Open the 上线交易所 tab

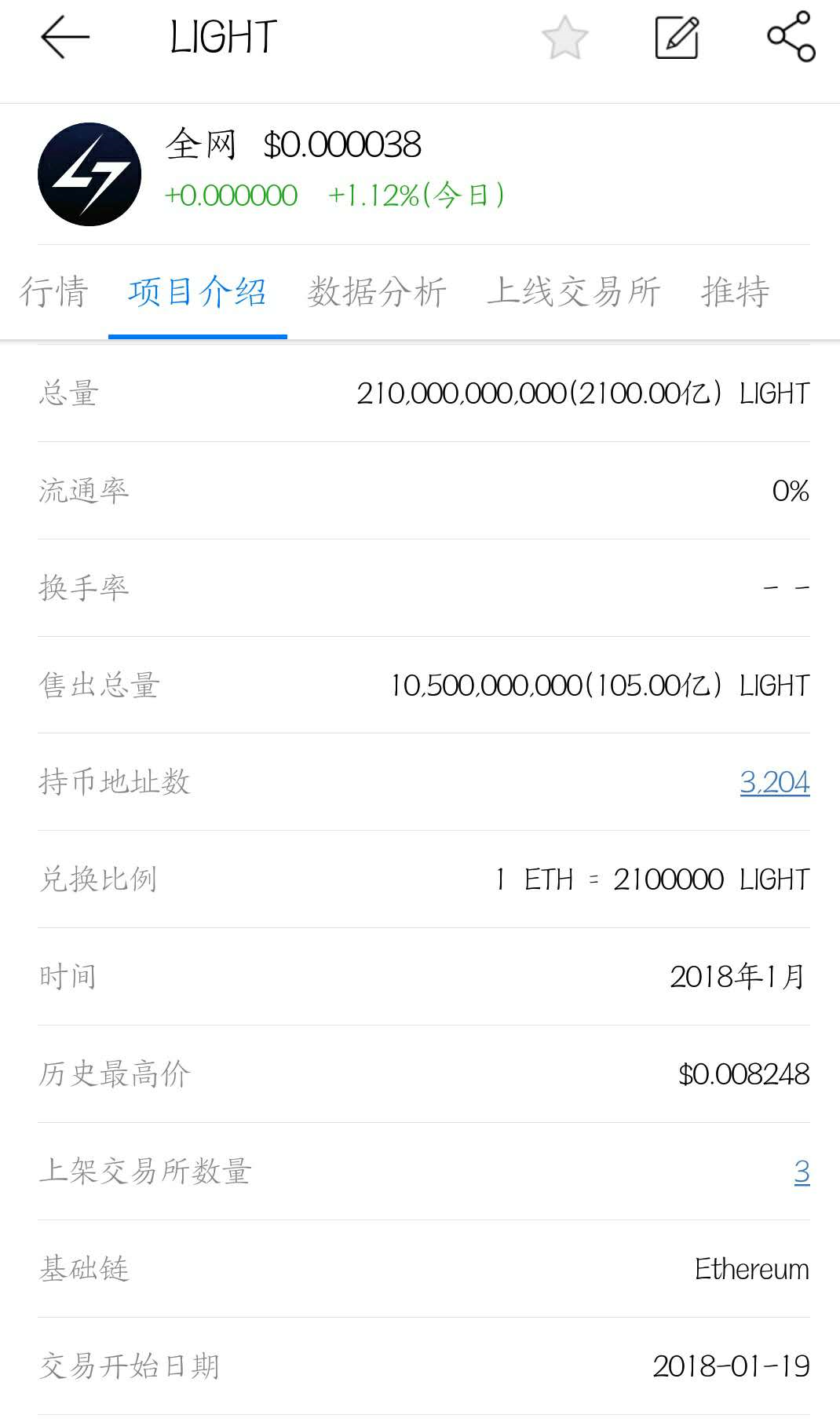(x=574, y=291)
